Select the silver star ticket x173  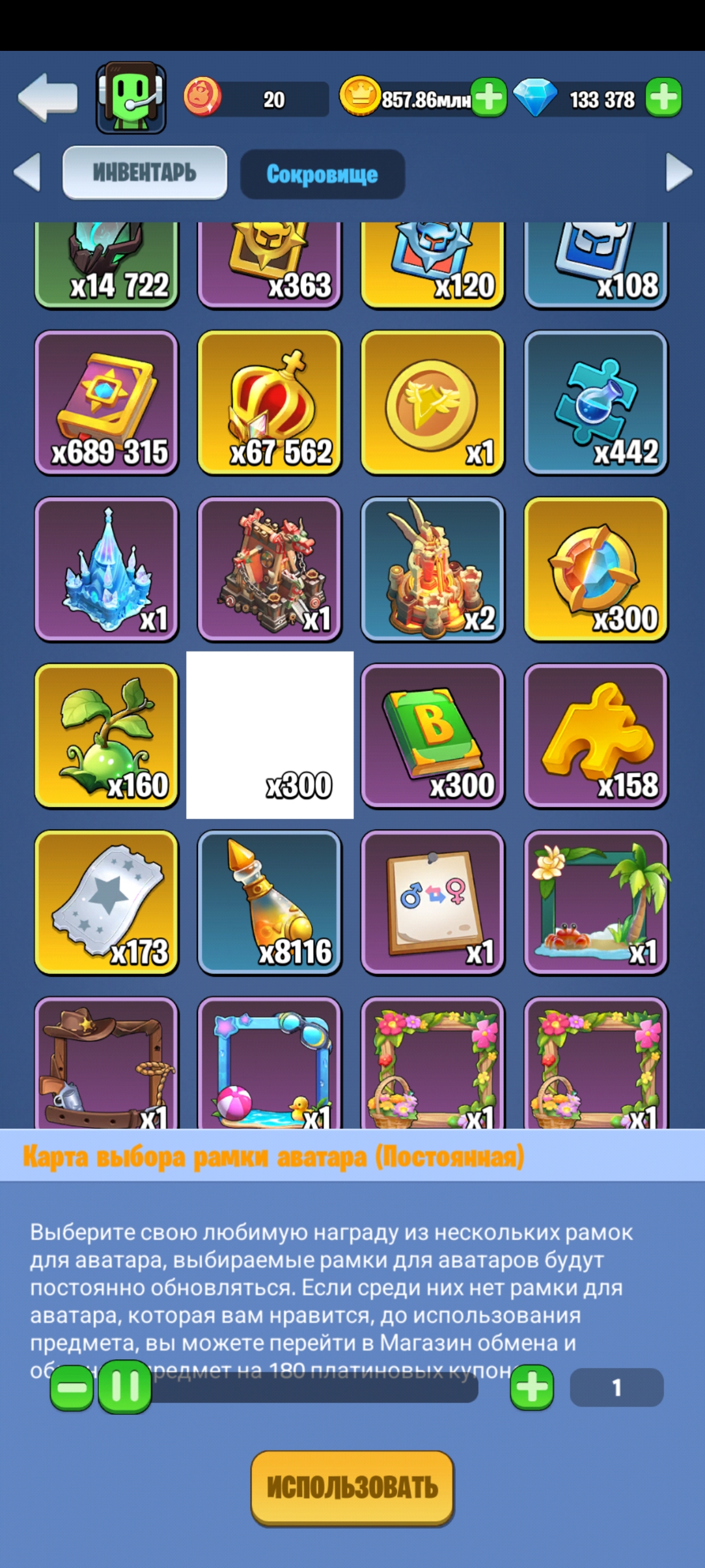(106, 903)
